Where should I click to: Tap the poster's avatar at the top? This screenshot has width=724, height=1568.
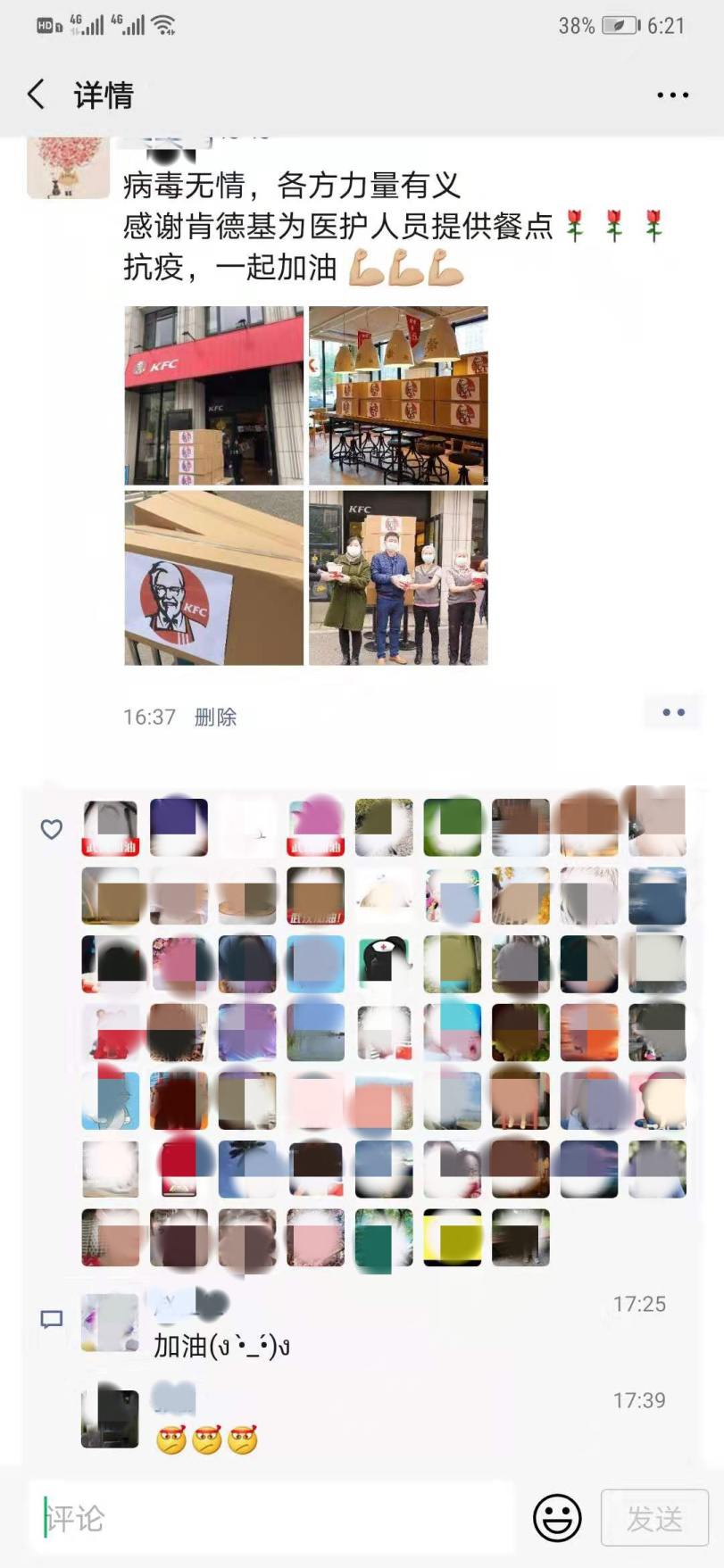pyautogui.click(x=68, y=167)
